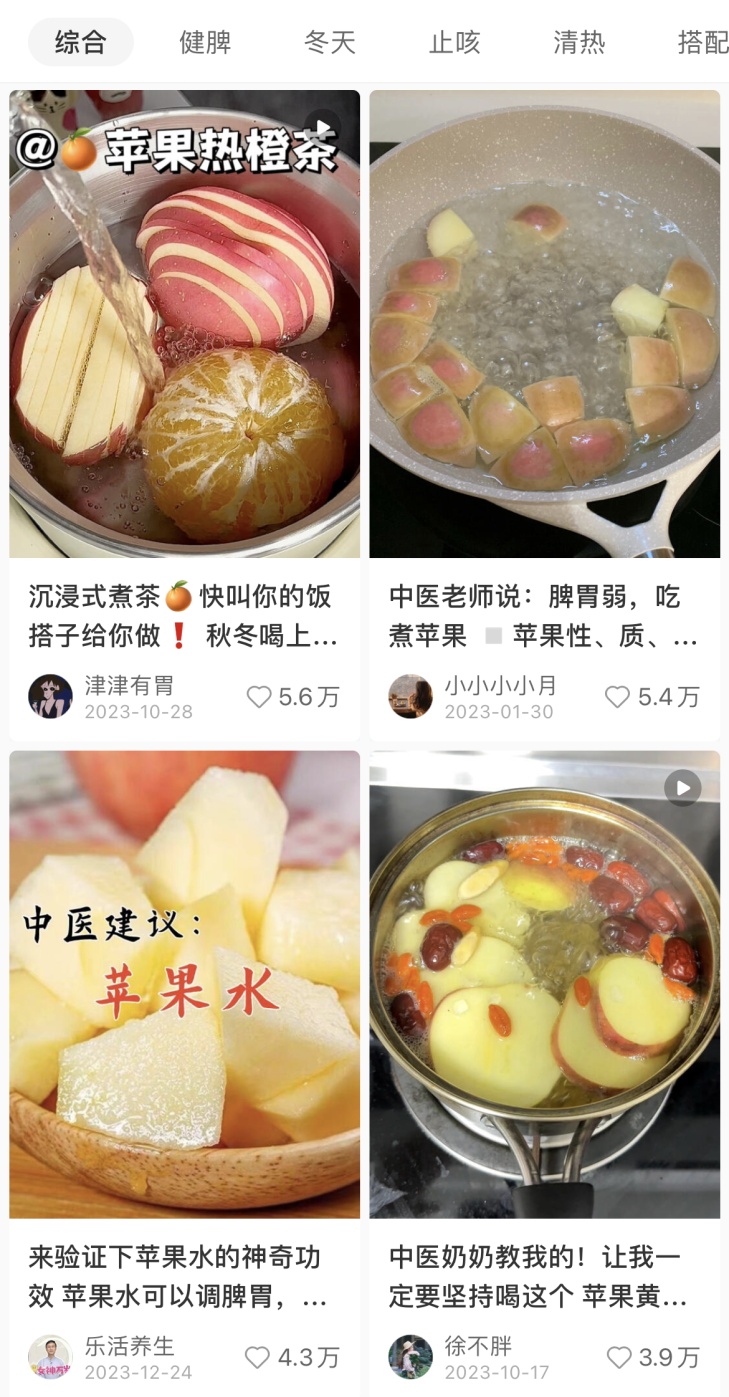Open the 中医奶奶教我的 video post

pos(545,984)
